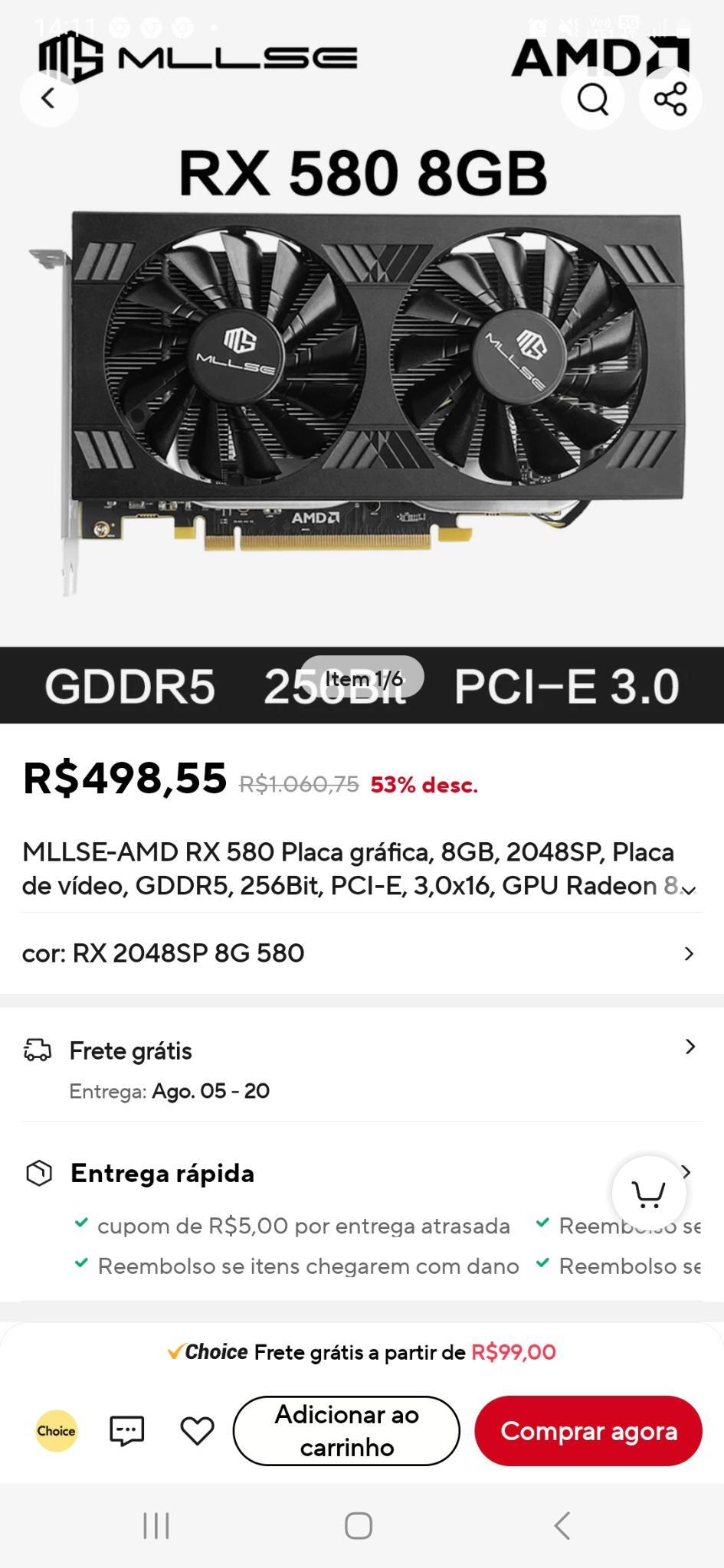Add product to wishlist with heart icon
This screenshot has height=1568, width=724.
[x=197, y=1430]
